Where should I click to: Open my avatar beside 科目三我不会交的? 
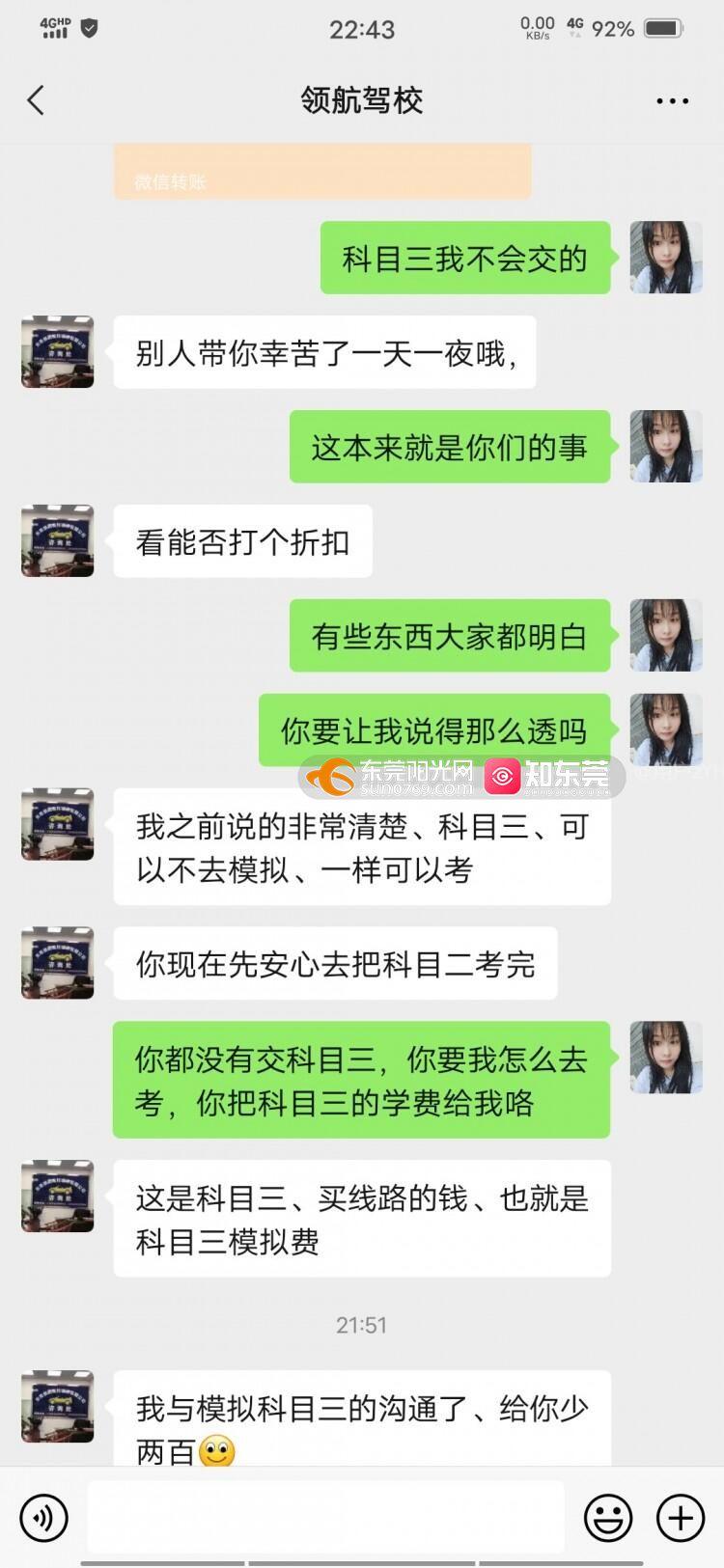[x=665, y=257]
